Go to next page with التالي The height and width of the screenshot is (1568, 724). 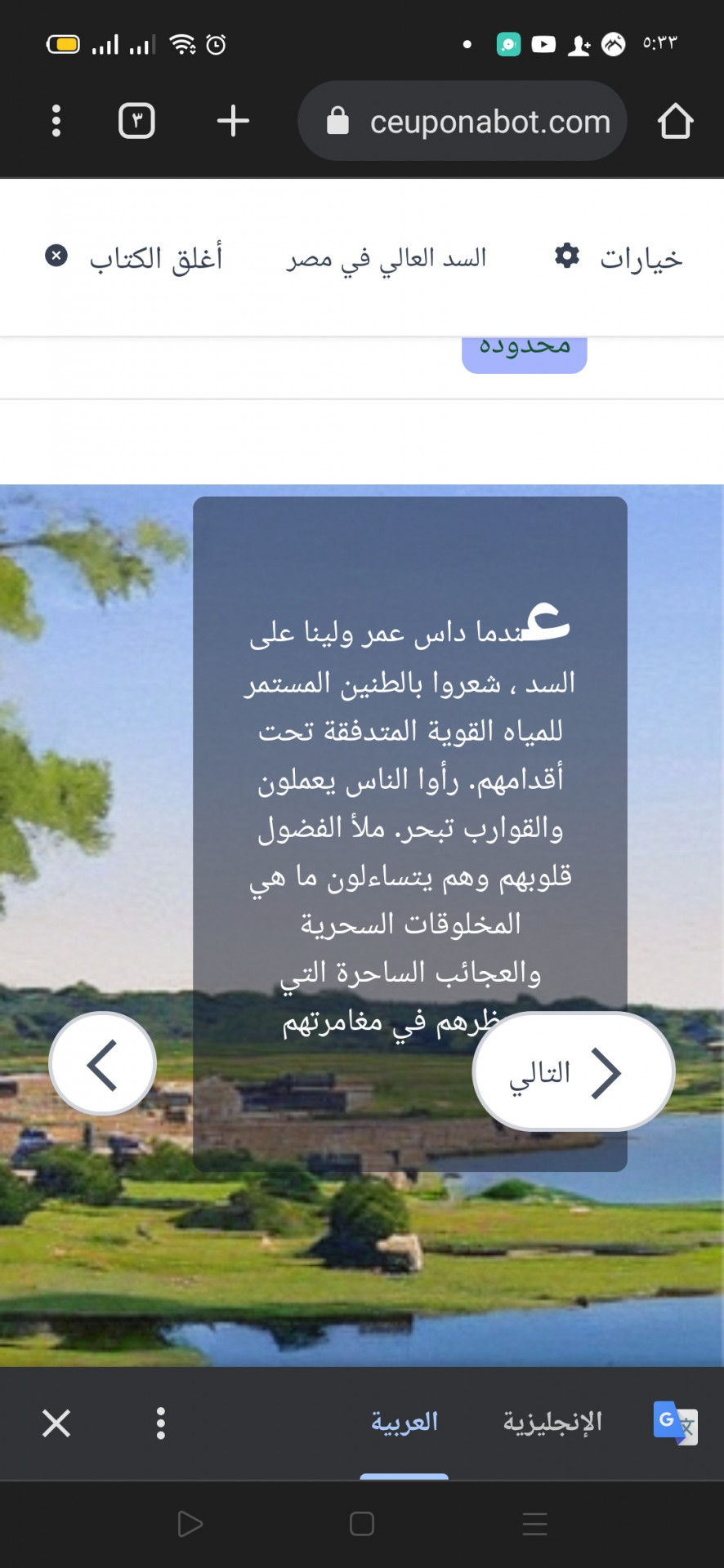pos(573,1071)
